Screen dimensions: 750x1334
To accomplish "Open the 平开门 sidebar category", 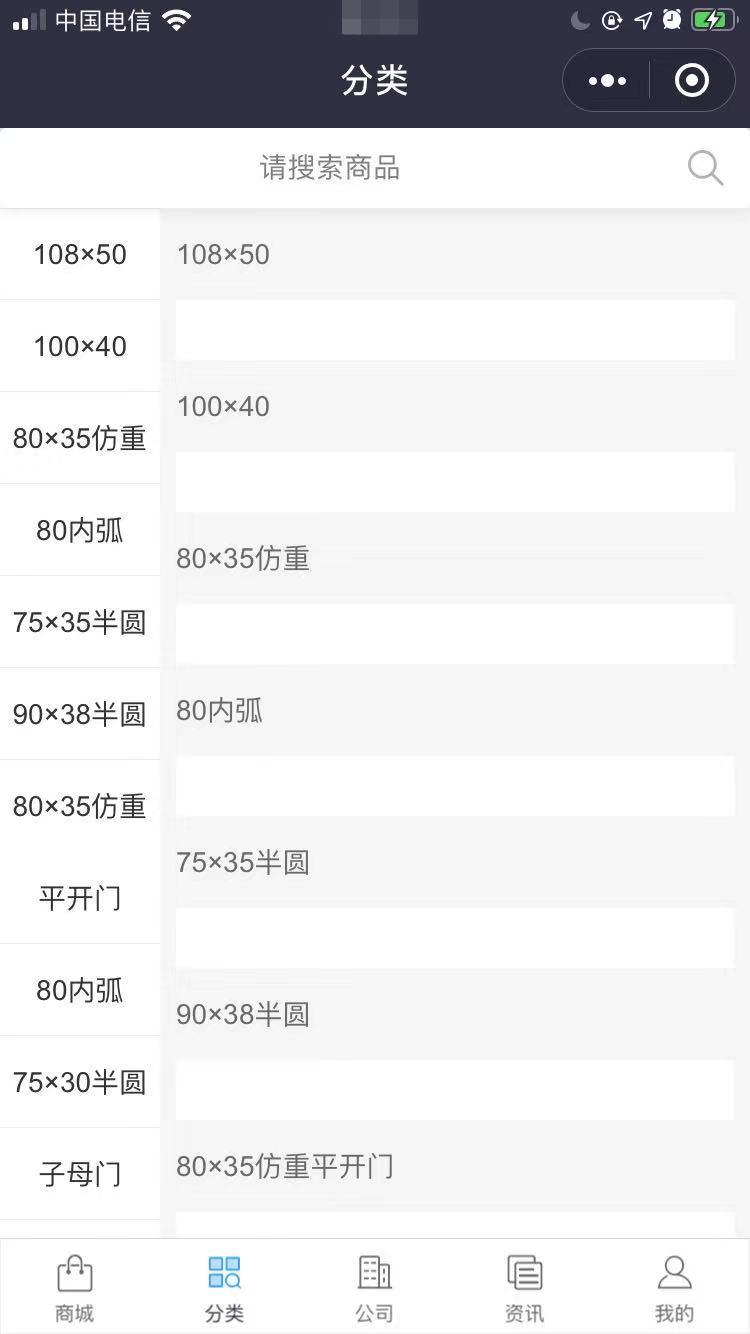I will tap(80, 898).
